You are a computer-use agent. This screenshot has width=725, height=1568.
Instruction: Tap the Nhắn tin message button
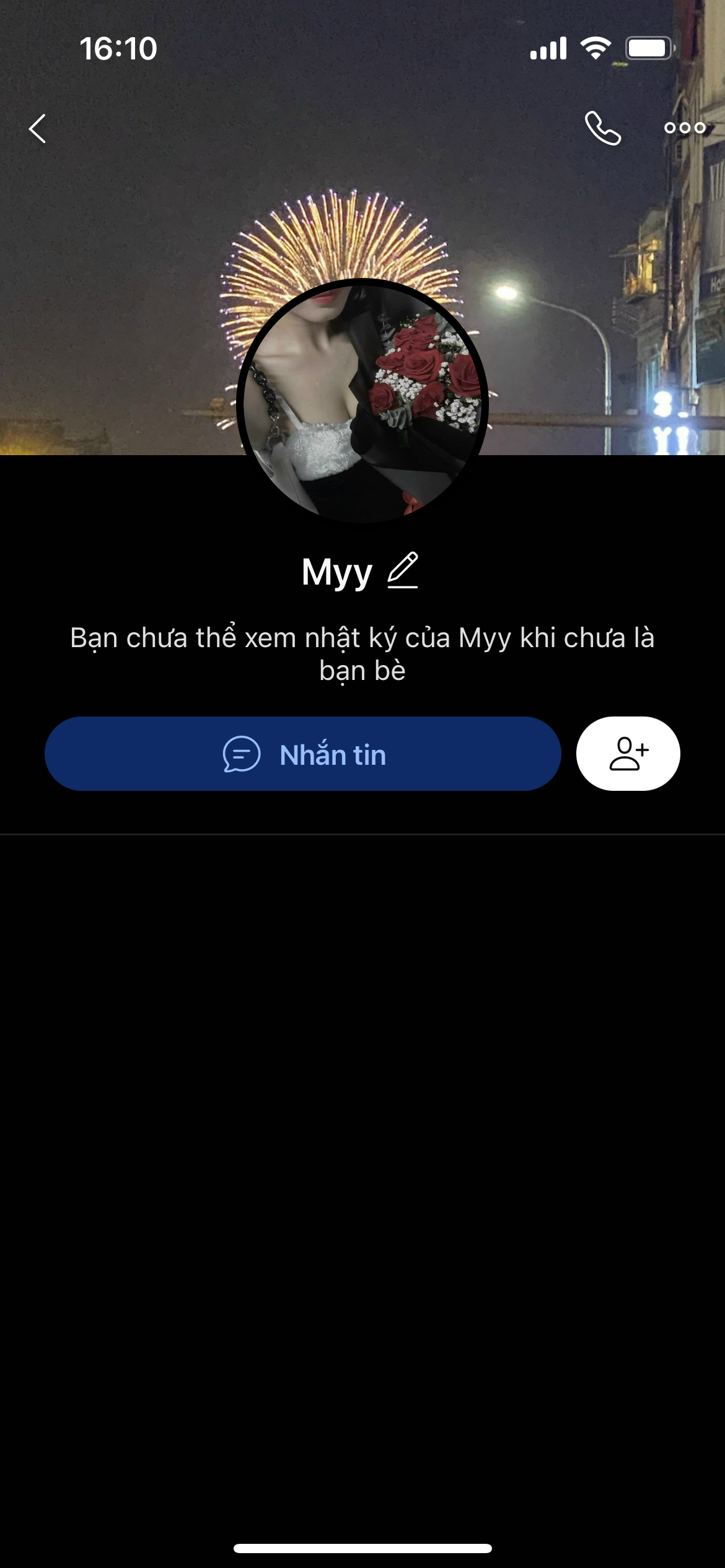303,754
